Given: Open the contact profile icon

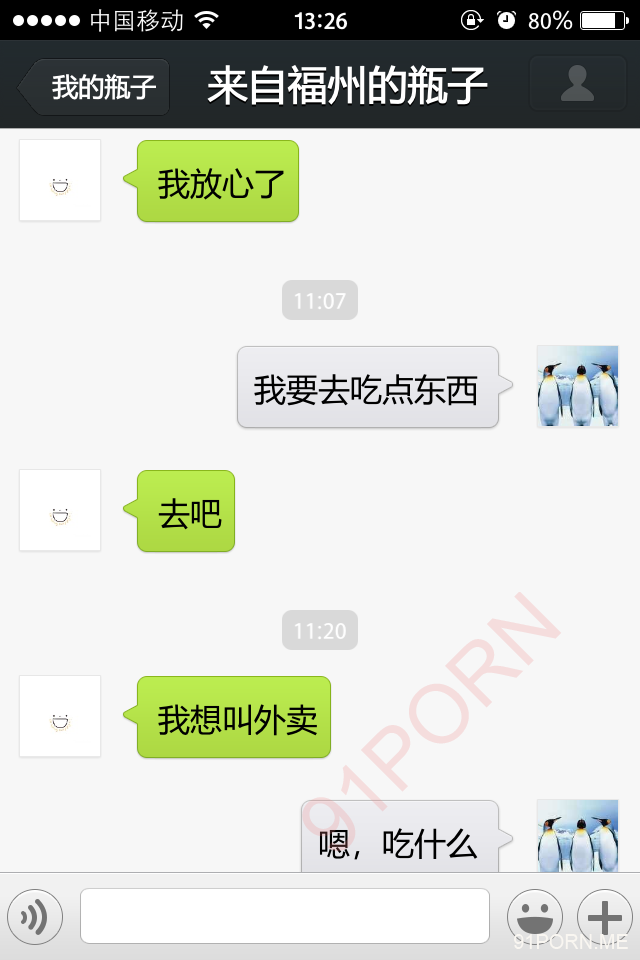Looking at the screenshot, I should point(577,84).
